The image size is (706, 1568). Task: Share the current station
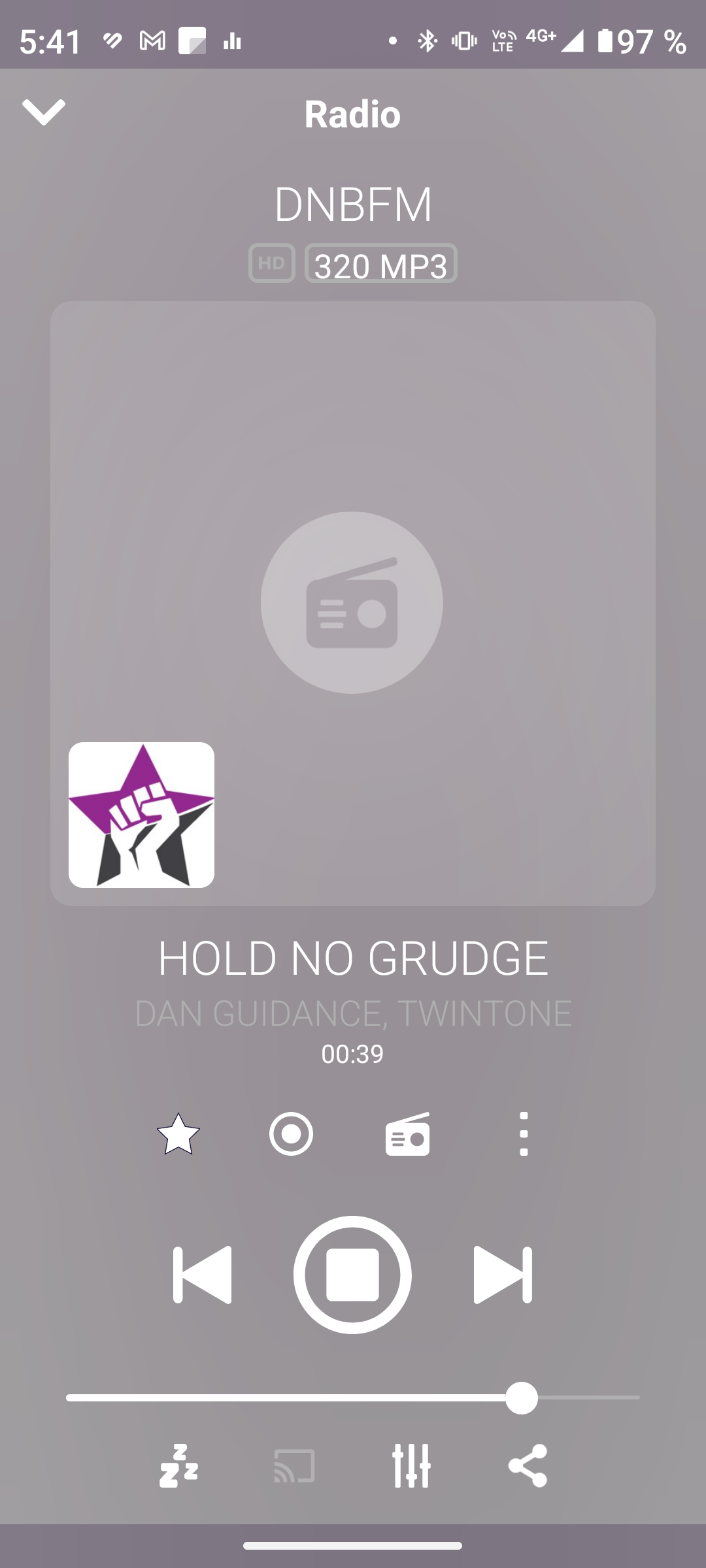[528, 1465]
